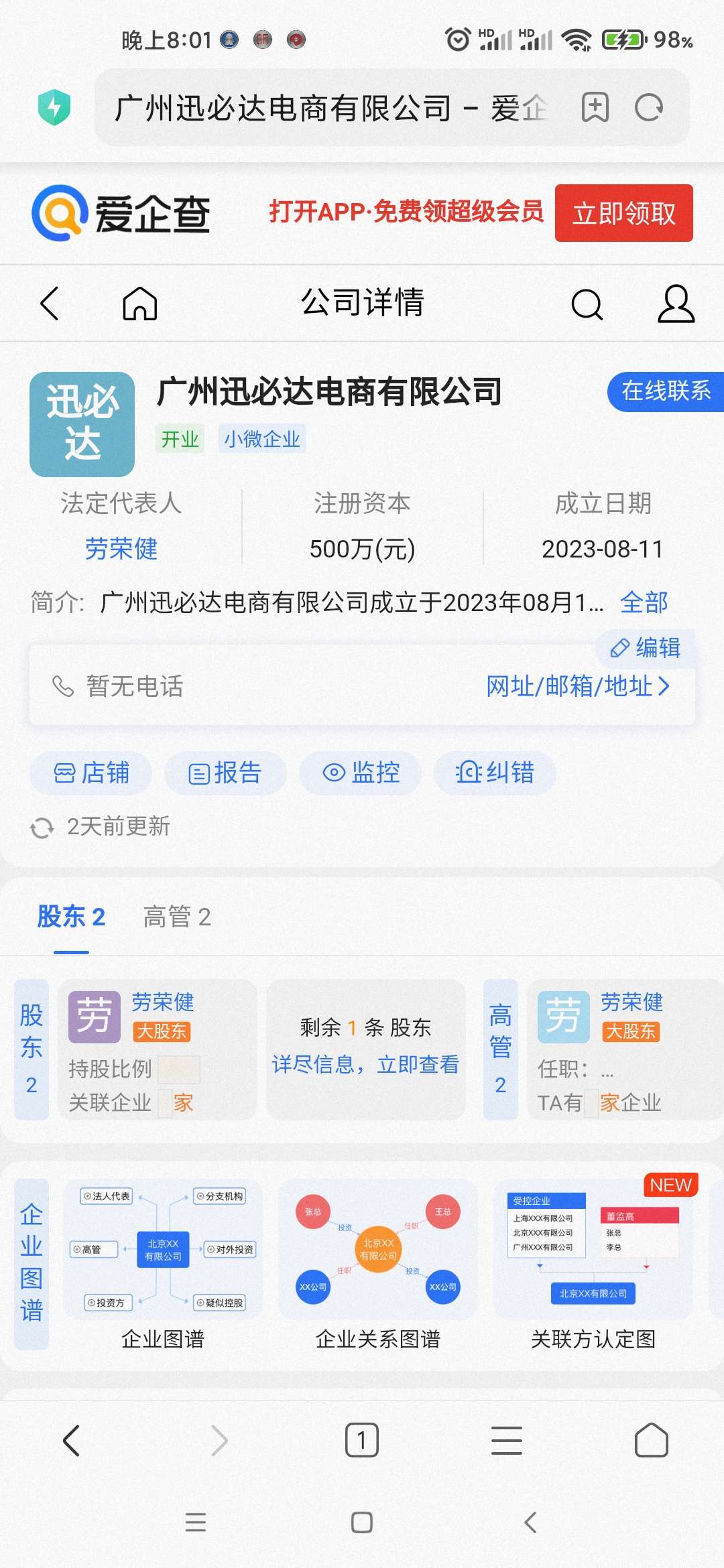View remaining shareholder via 详尽信息，立即查看
The height and width of the screenshot is (1568, 724).
pyautogui.click(x=365, y=1064)
